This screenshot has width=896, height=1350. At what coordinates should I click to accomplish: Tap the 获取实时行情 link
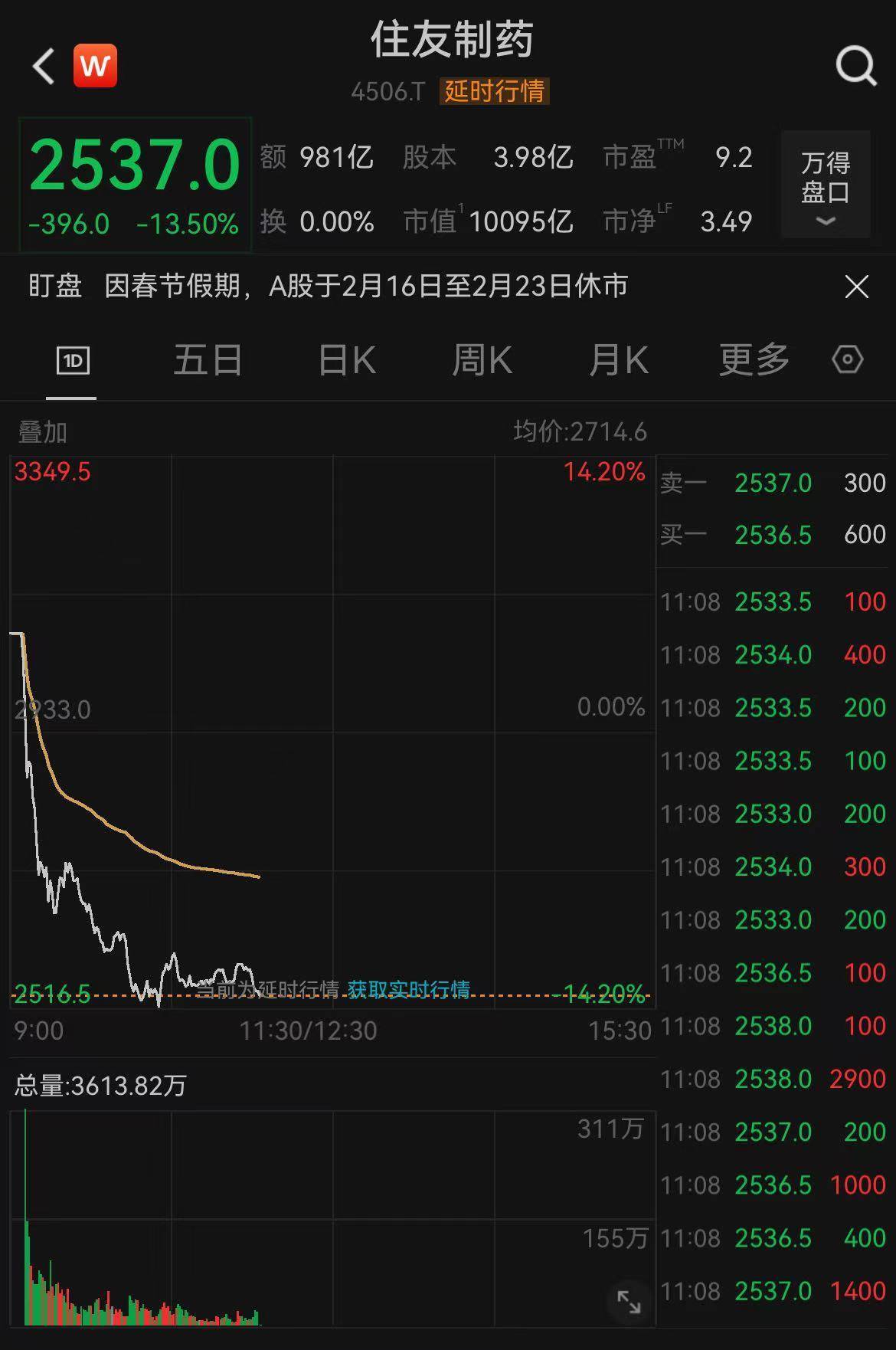coord(408,989)
